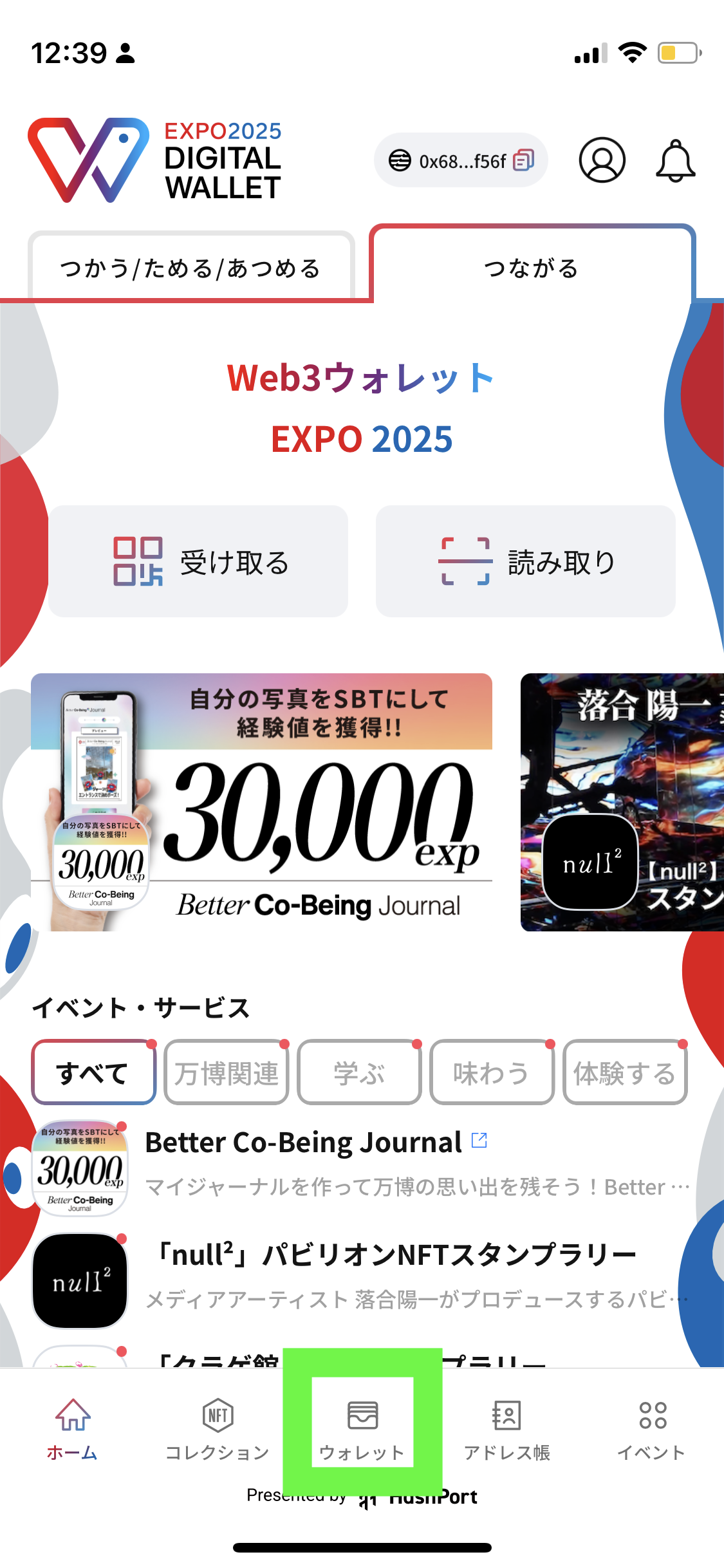Open the 落合陽一 null² banner

[622, 802]
